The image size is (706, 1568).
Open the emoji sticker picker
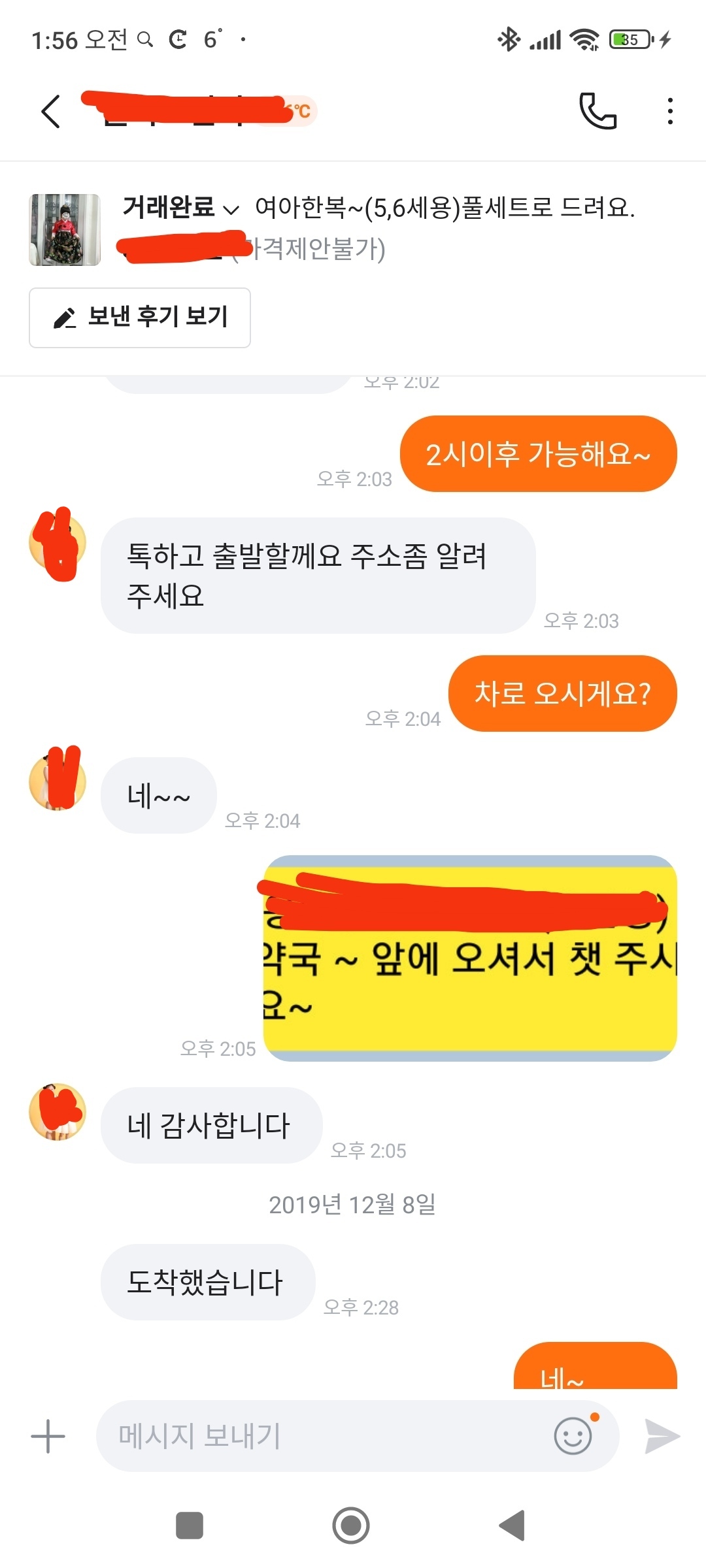pyautogui.click(x=573, y=1436)
